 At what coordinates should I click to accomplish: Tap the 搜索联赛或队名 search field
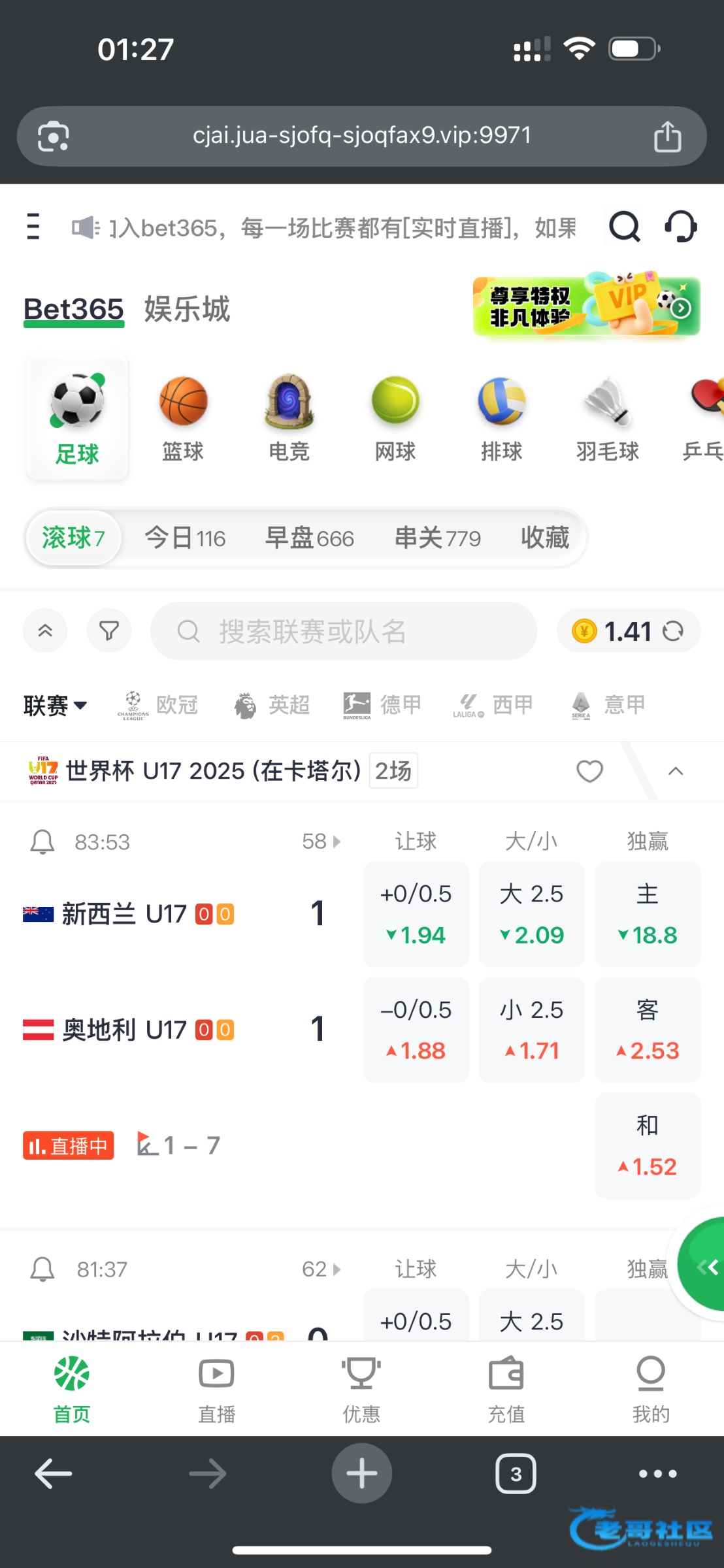344,631
